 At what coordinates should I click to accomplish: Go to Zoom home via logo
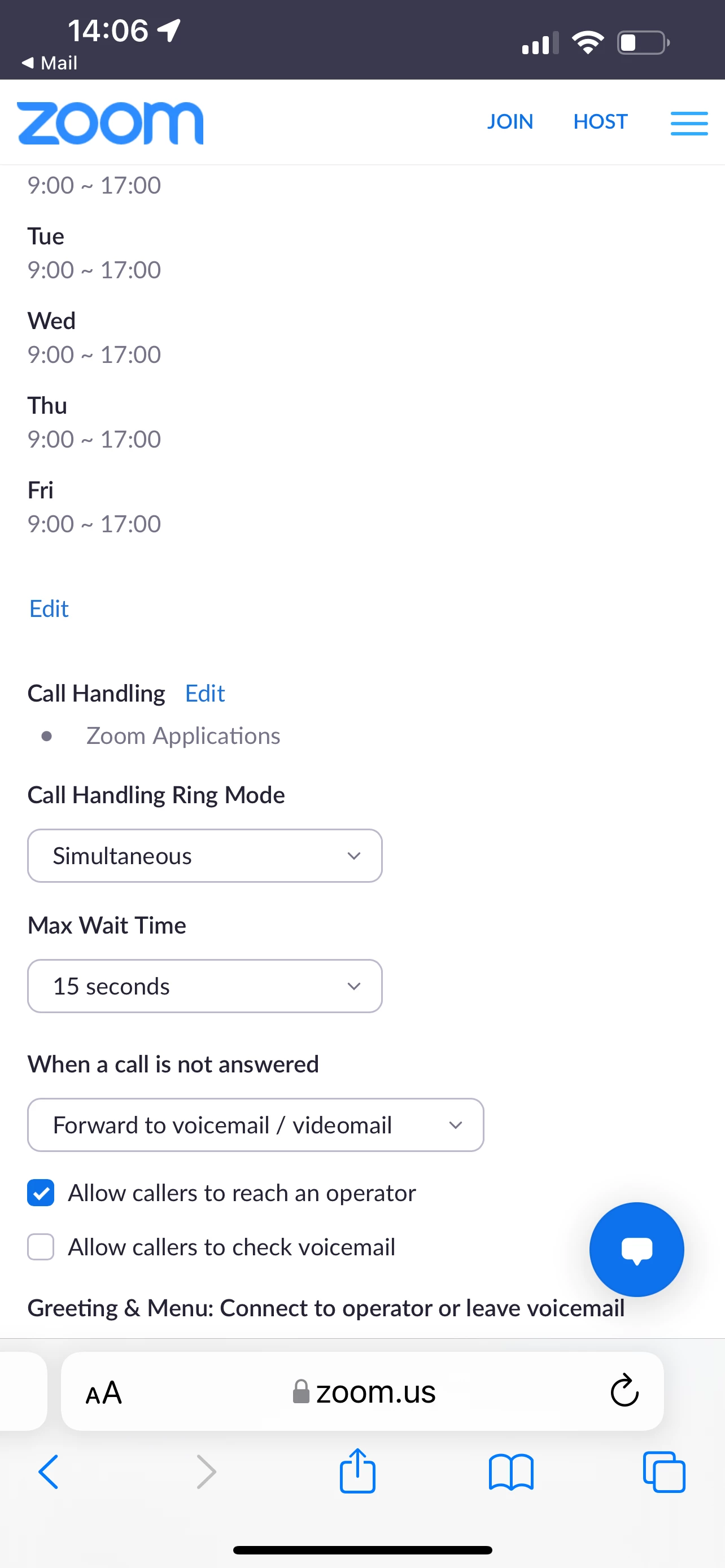point(110,124)
